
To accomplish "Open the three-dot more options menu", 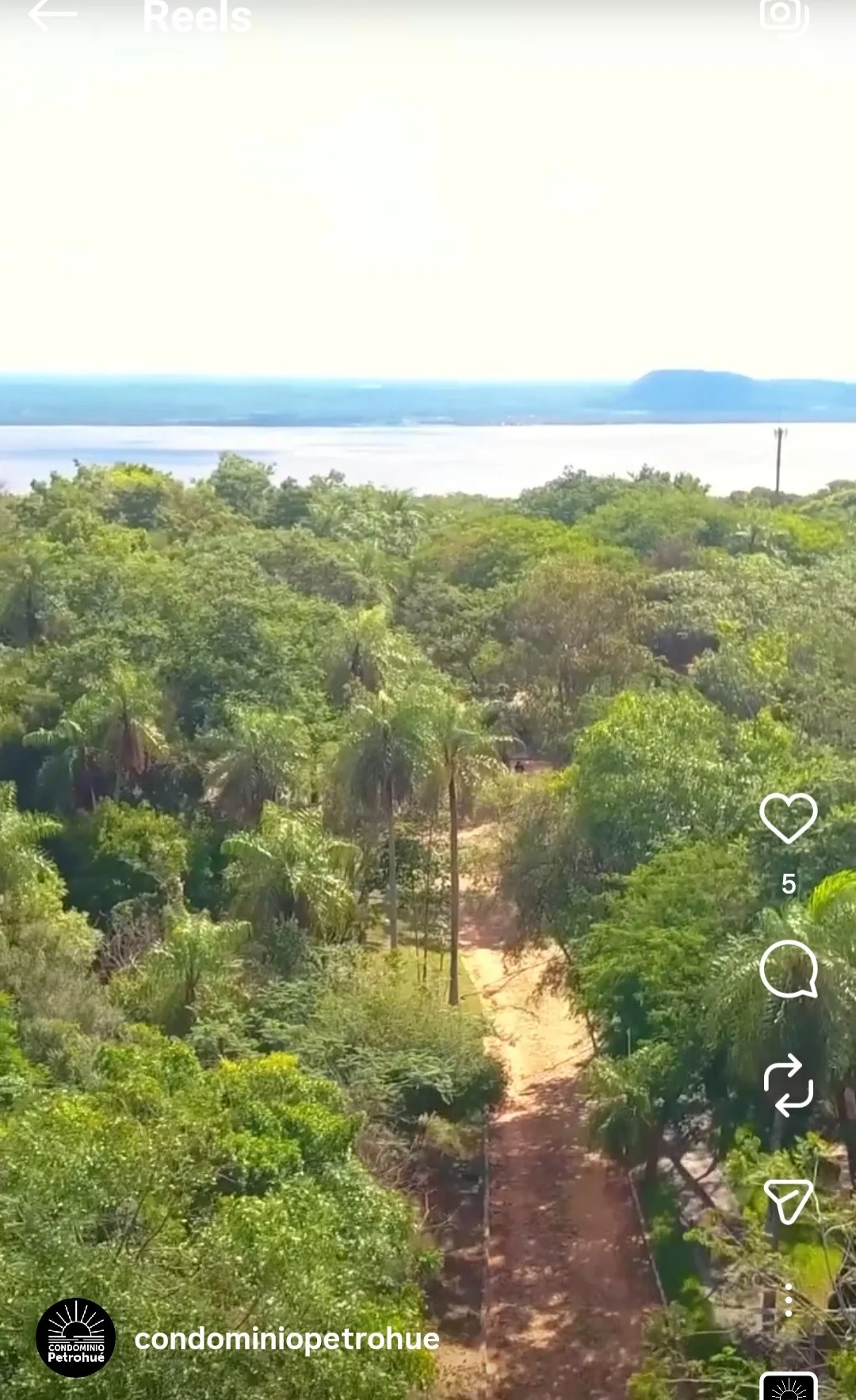I will 788,1300.
